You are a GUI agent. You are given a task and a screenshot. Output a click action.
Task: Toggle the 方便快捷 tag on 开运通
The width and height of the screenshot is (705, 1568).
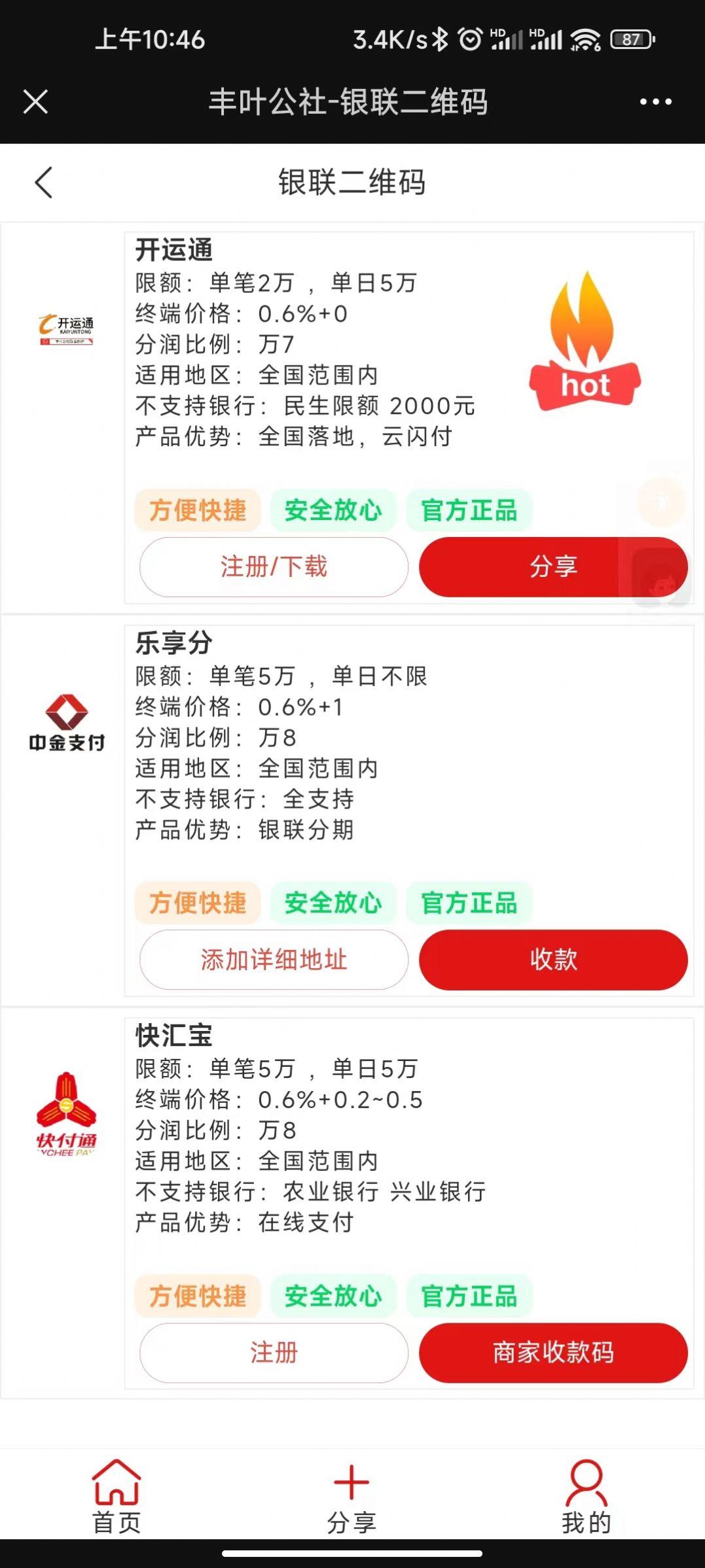pyautogui.click(x=198, y=510)
